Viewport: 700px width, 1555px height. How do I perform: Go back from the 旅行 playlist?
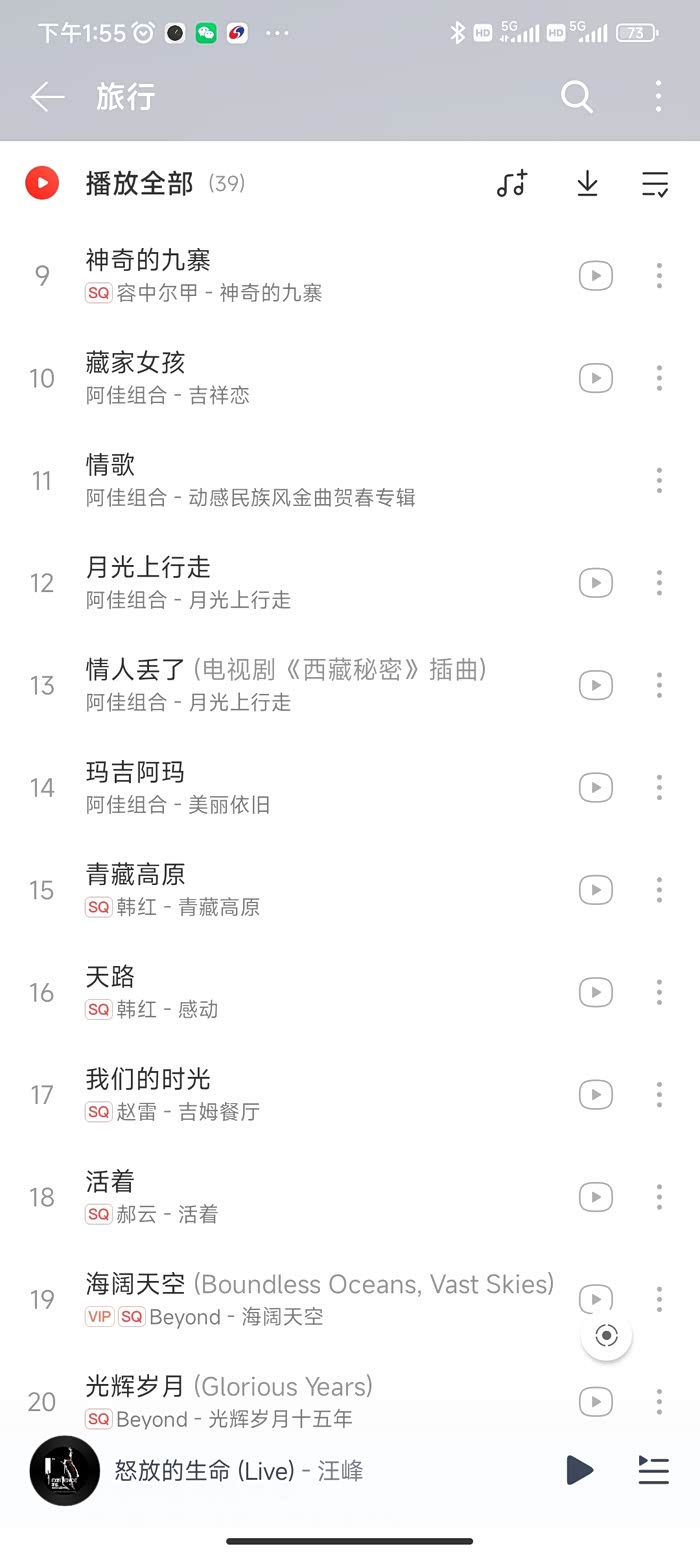point(47,97)
